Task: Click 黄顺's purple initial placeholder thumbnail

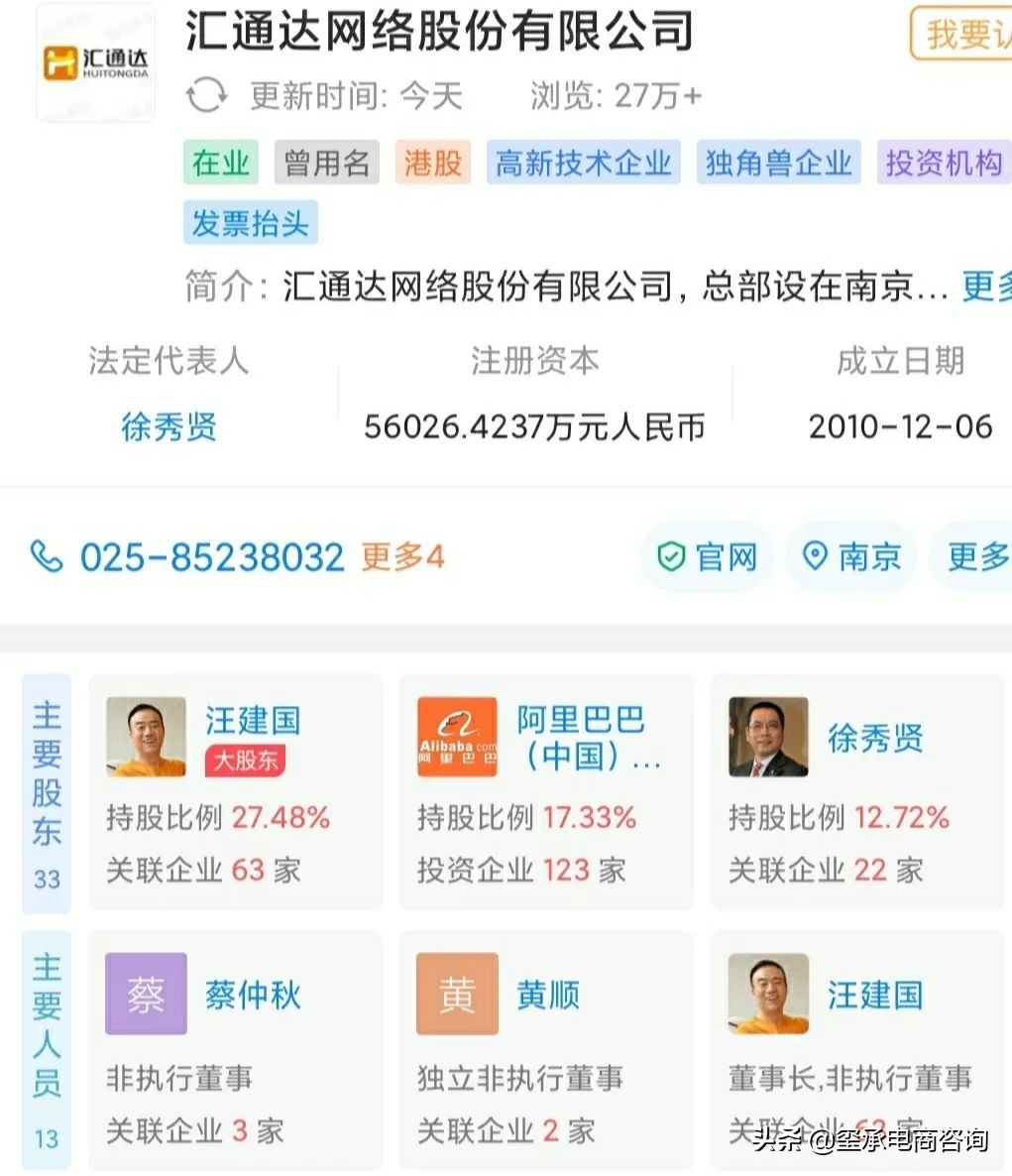Action: (x=457, y=995)
